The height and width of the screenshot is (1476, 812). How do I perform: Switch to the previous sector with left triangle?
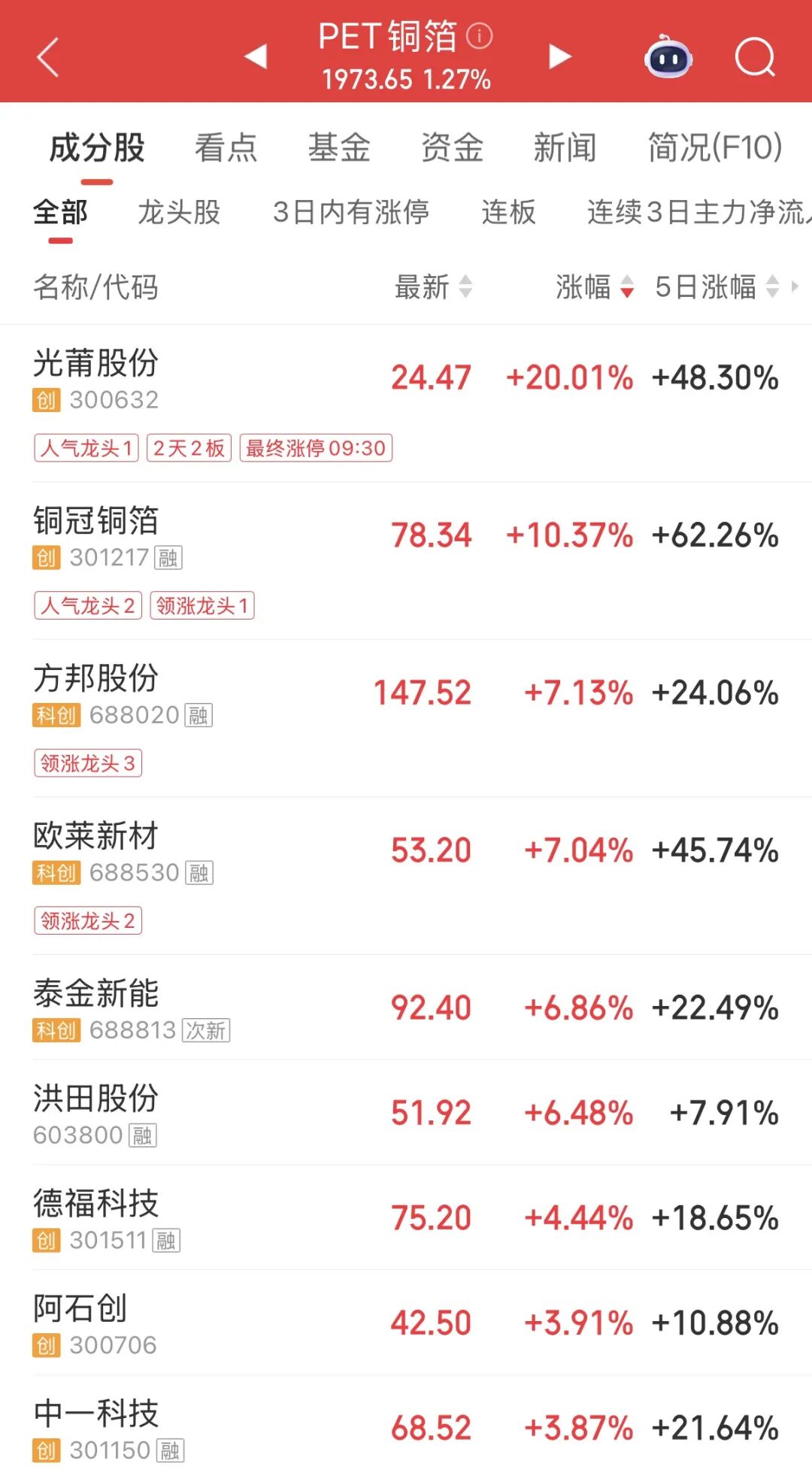tap(256, 56)
